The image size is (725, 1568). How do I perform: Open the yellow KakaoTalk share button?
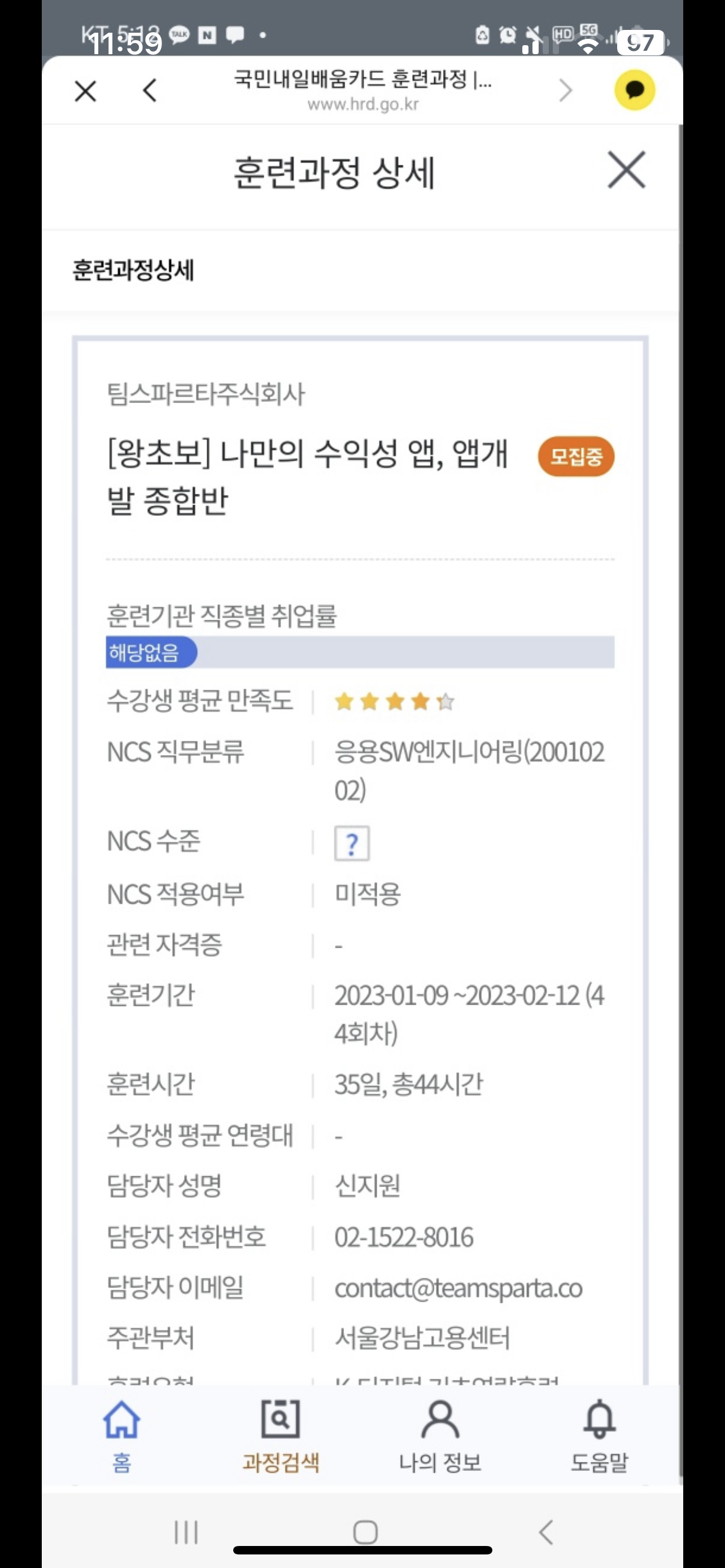pos(634,90)
